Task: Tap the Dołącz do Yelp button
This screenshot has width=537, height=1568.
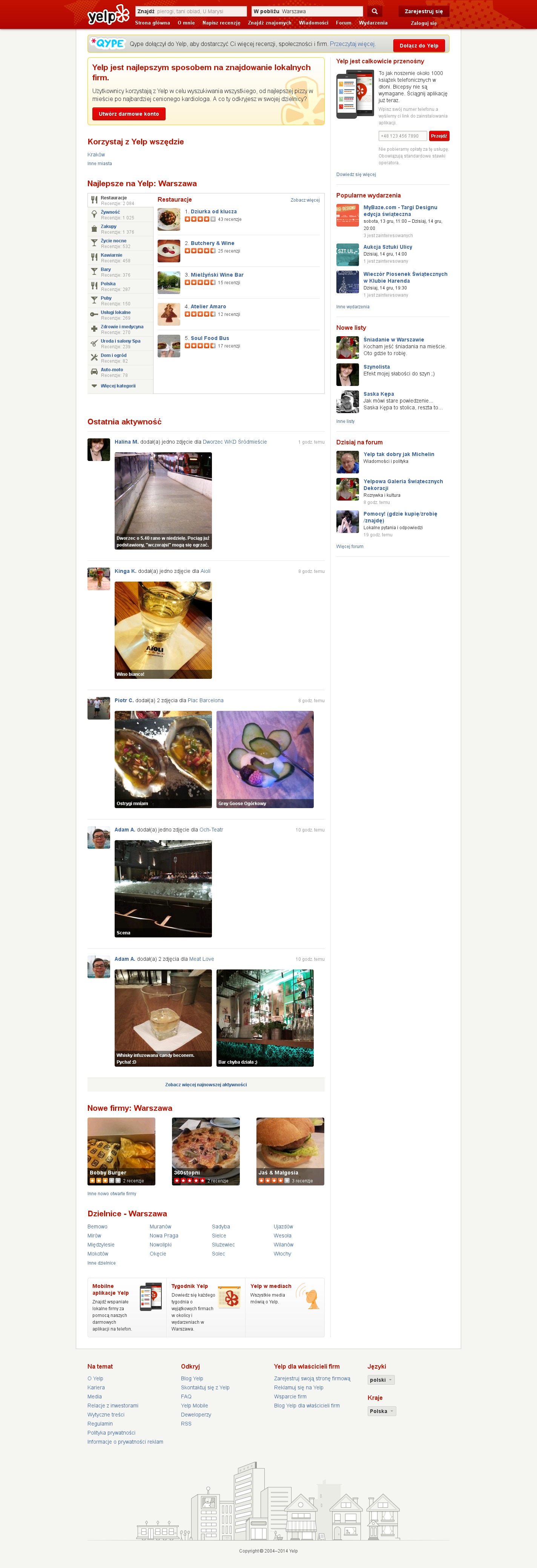Action: 418,46
